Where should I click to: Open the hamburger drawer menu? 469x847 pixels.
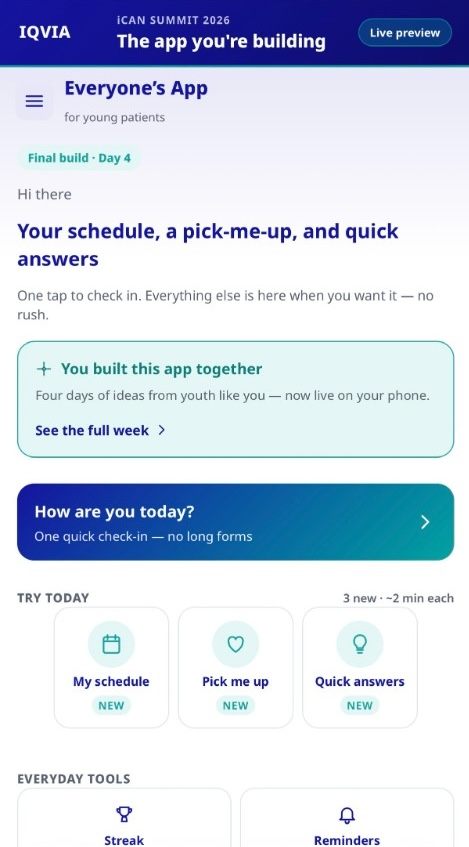click(34, 101)
